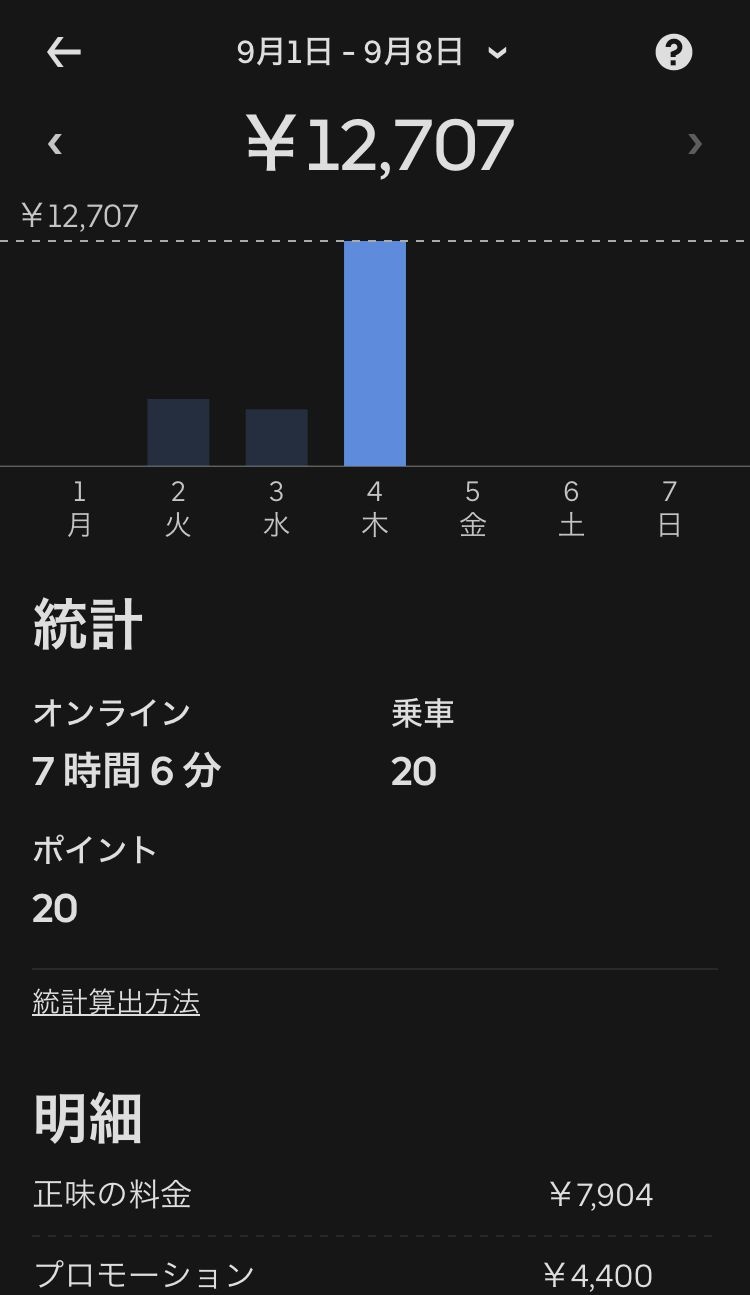The height and width of the screenshot is (1295, 750).
Task: Open the help question mark icon
Action: 673,52
